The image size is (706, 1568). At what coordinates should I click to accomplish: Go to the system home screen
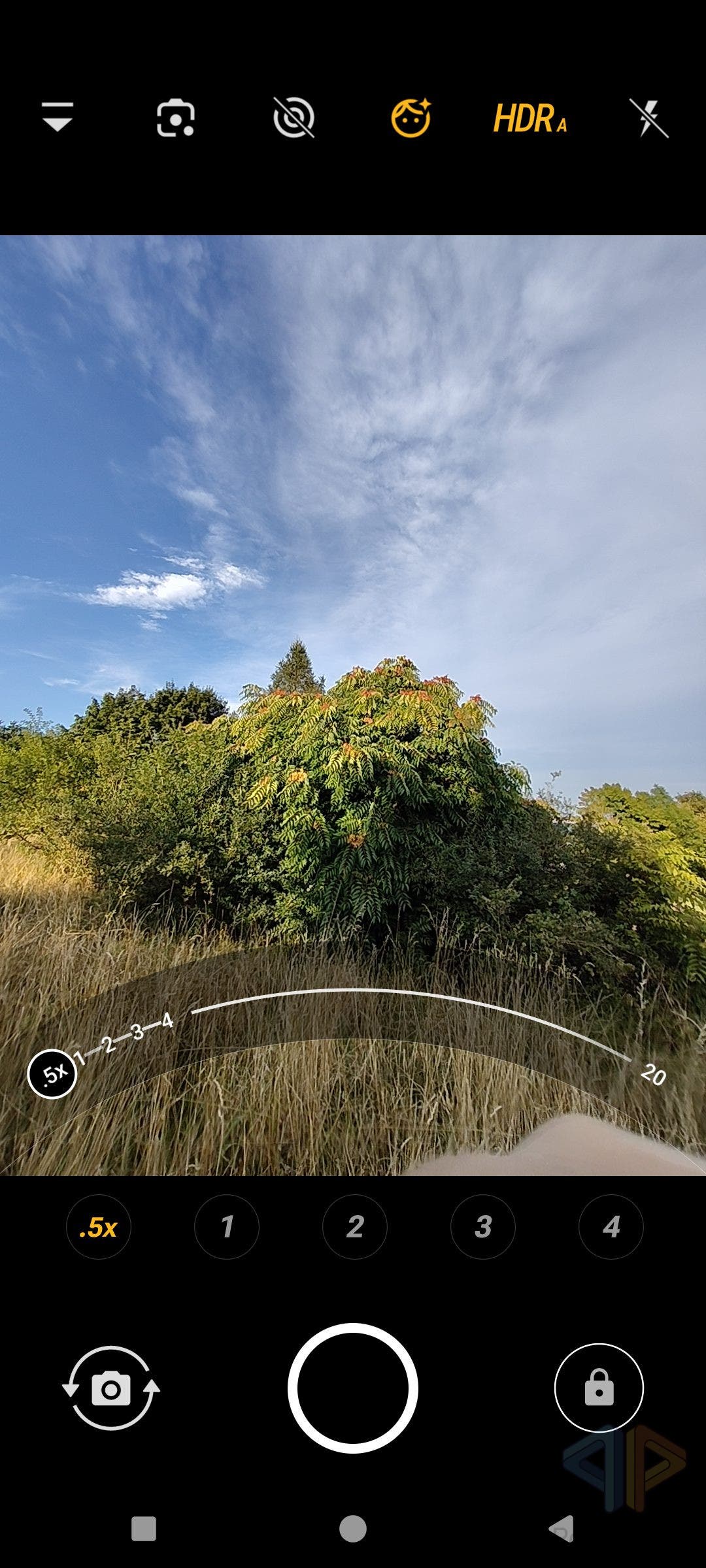[x=353, y=1529]
